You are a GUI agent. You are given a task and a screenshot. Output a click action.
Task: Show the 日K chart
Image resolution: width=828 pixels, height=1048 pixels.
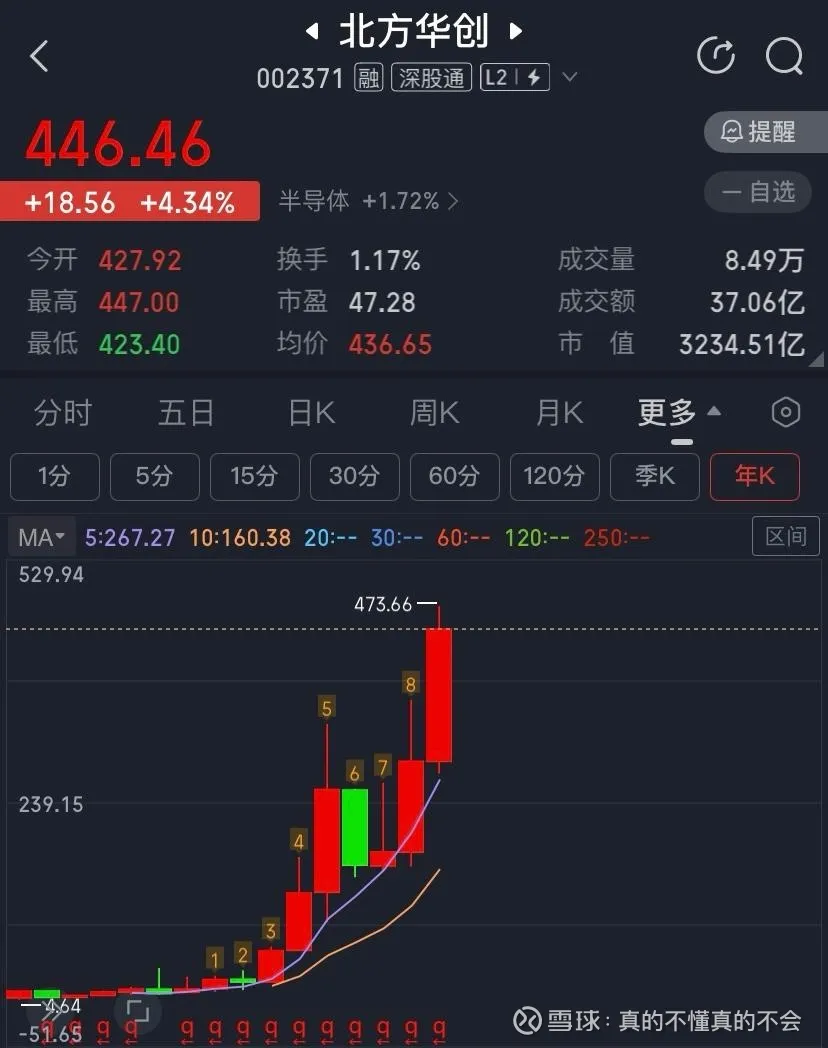point(311,412)
